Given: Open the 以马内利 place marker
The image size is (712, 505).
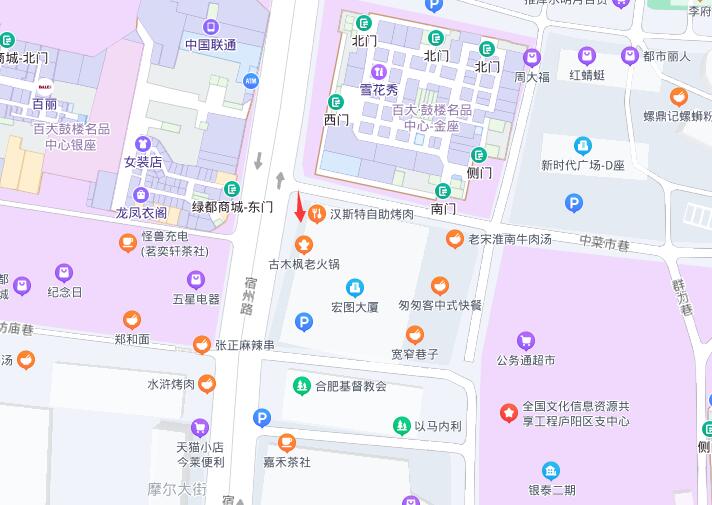Looking at the screenshot, I should pos(402,426).
